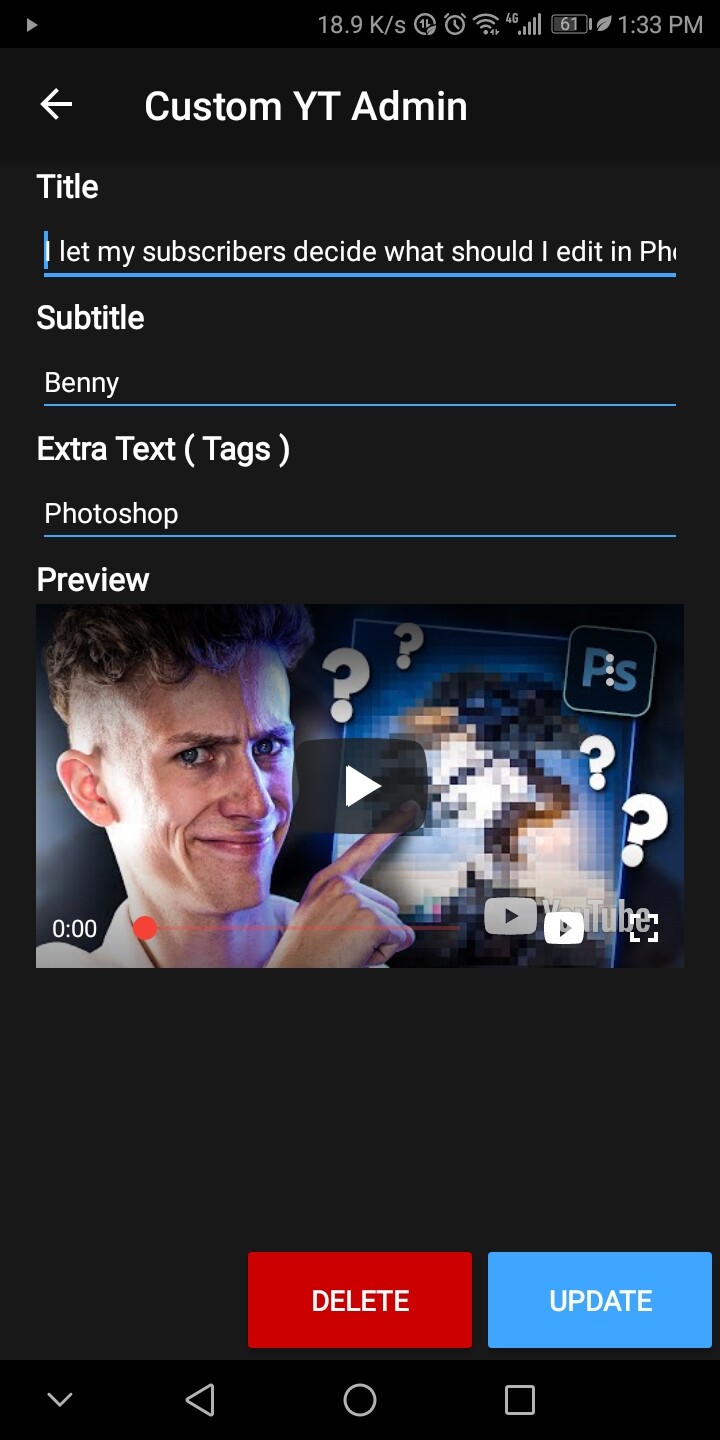This screenshot has height=1440, width=720.
Task: Edit the Extra Text tags field
Action: tap(360, 514)
